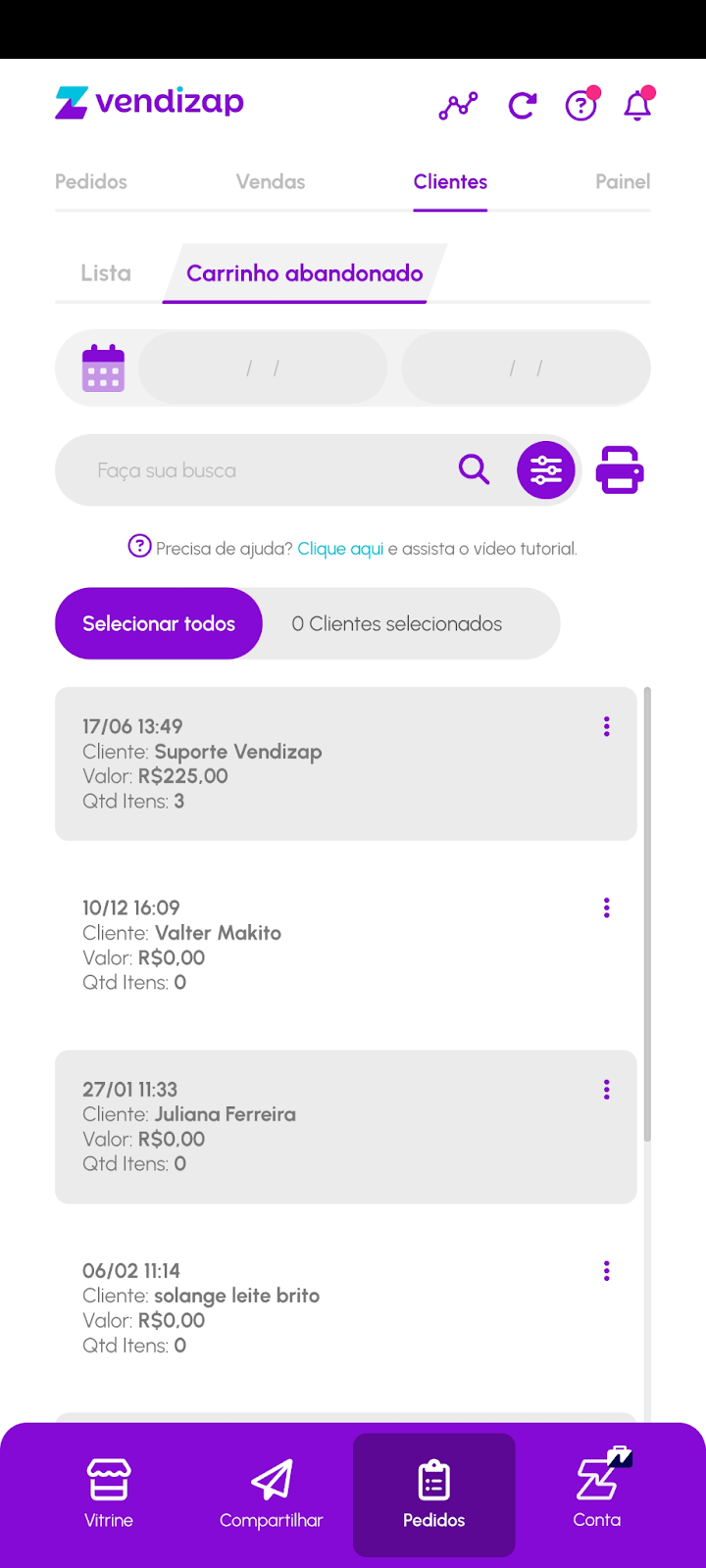The height and width of the screenshot is (1568, 706).
Task: Switch to the Painel tab
Action: 622,181
